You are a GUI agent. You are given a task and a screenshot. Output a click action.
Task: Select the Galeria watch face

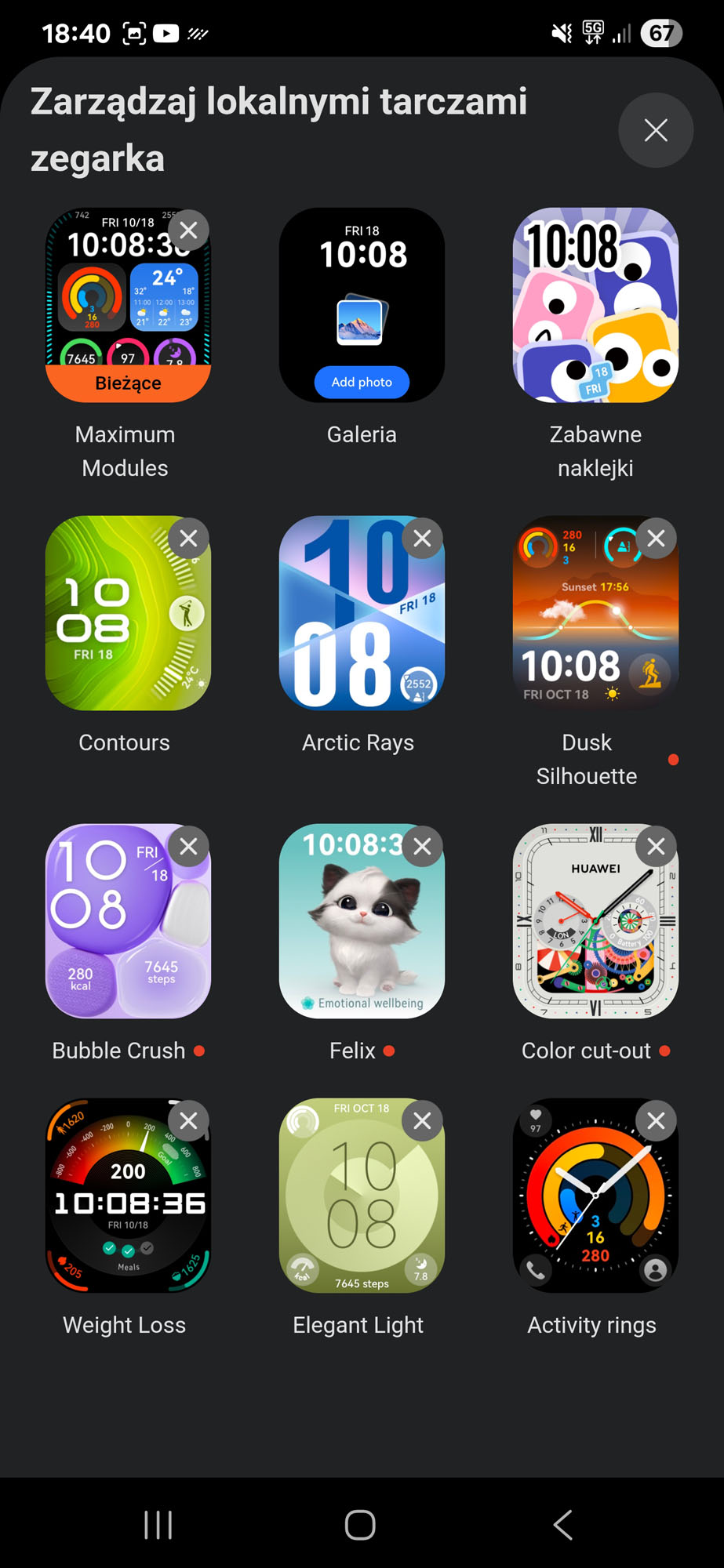(362, 305)
